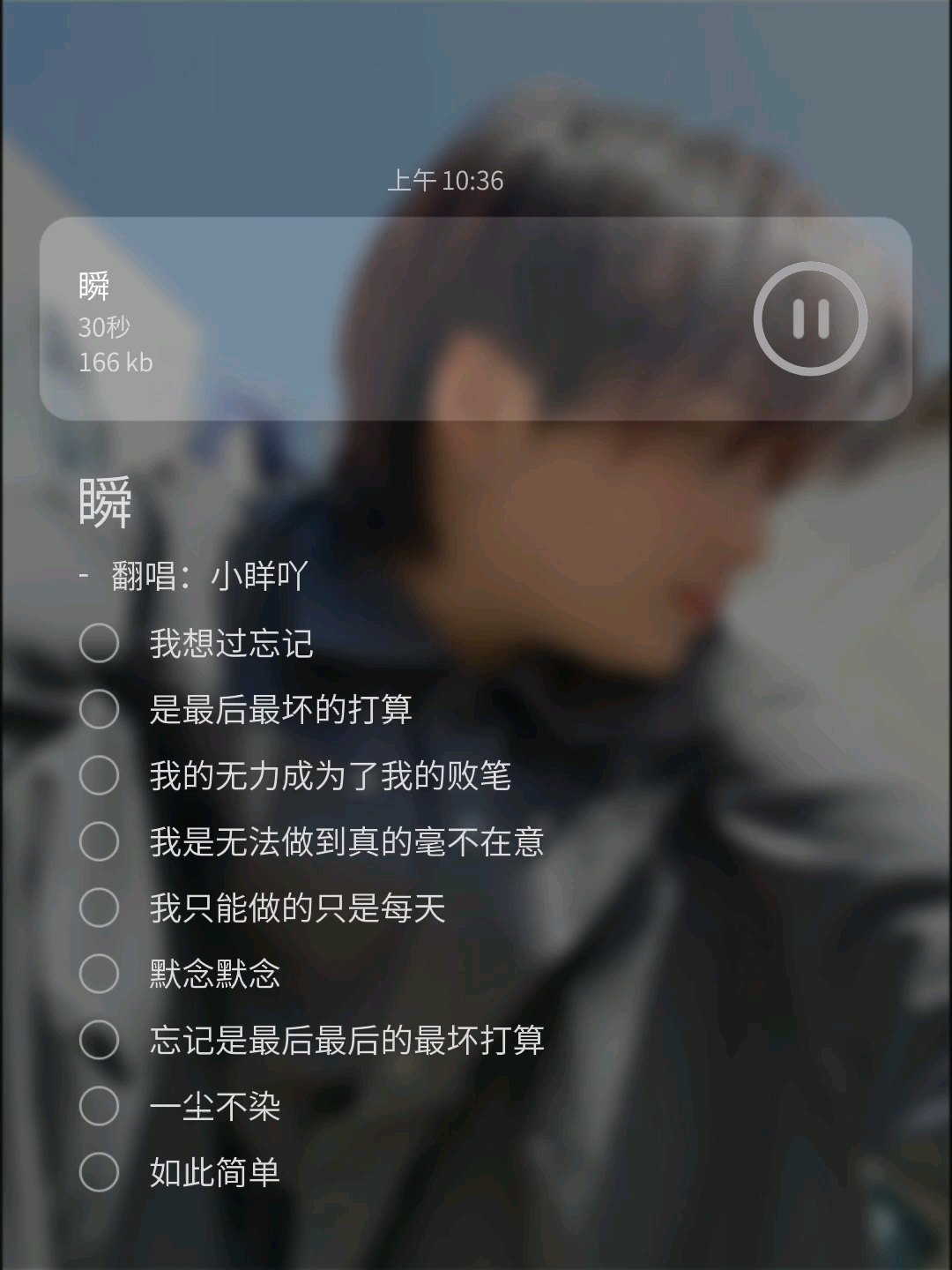This screenshot has width=952, height=1270.
Task: Tick the 一尘不染 checkbox
Action: (99, 1106)
